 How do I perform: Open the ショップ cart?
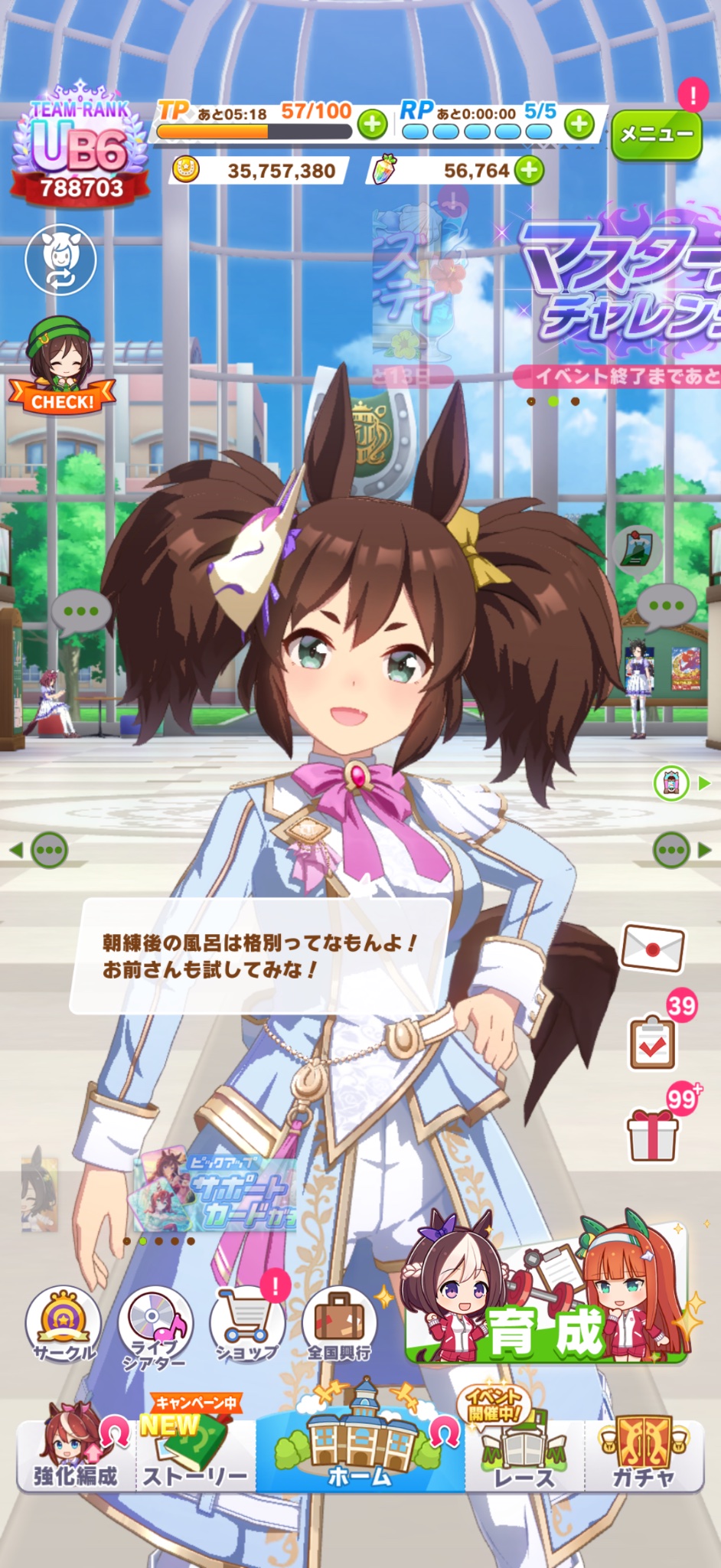point(247,1325)
